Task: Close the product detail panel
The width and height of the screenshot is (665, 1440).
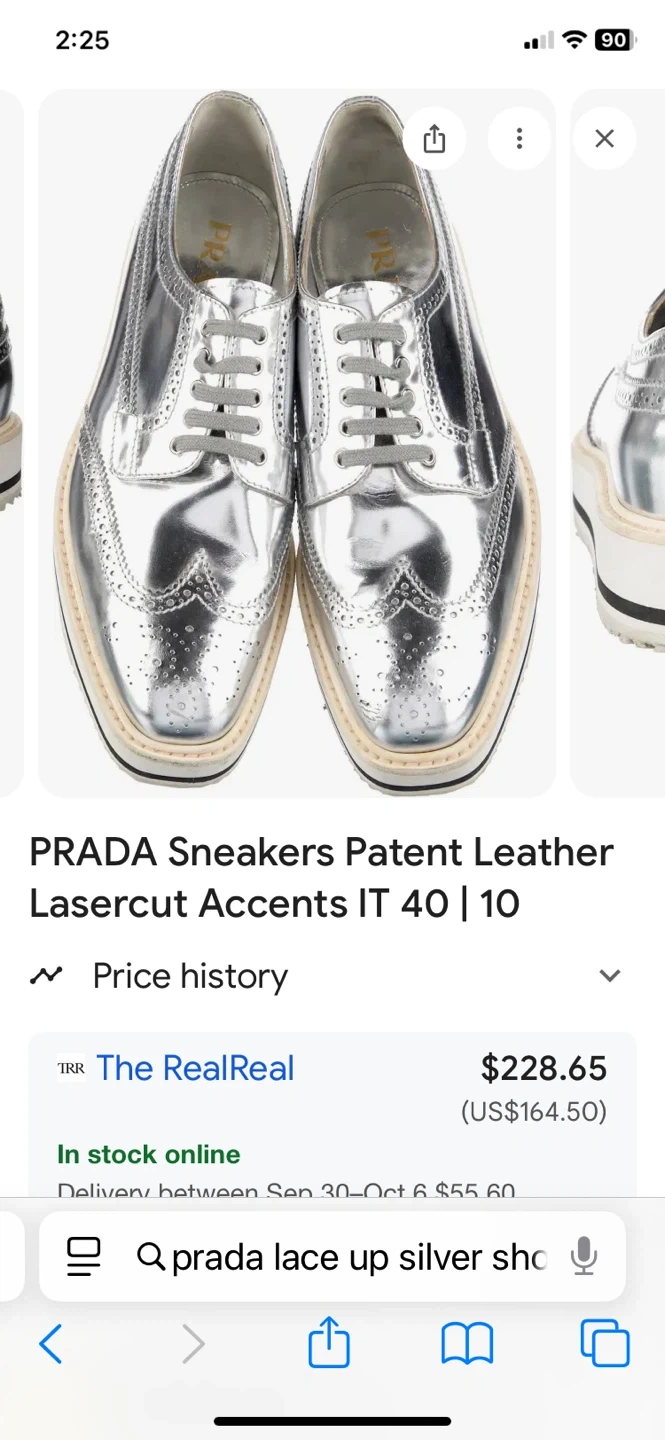Action: pos(604,139)
